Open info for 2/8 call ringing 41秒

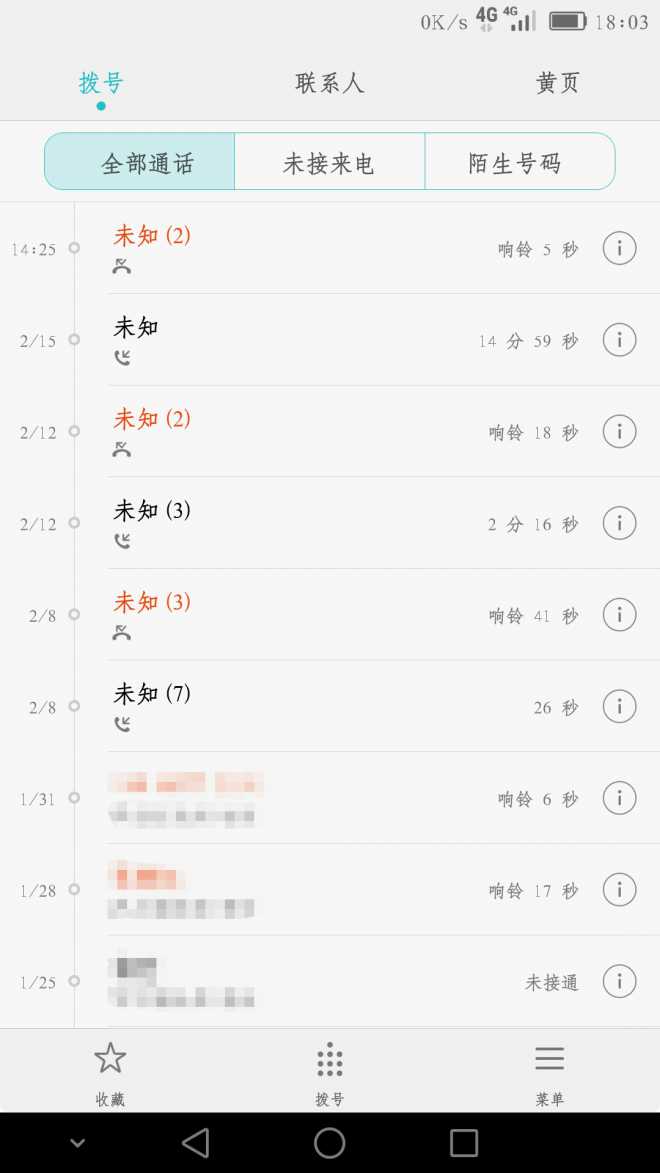pos(619,615)
